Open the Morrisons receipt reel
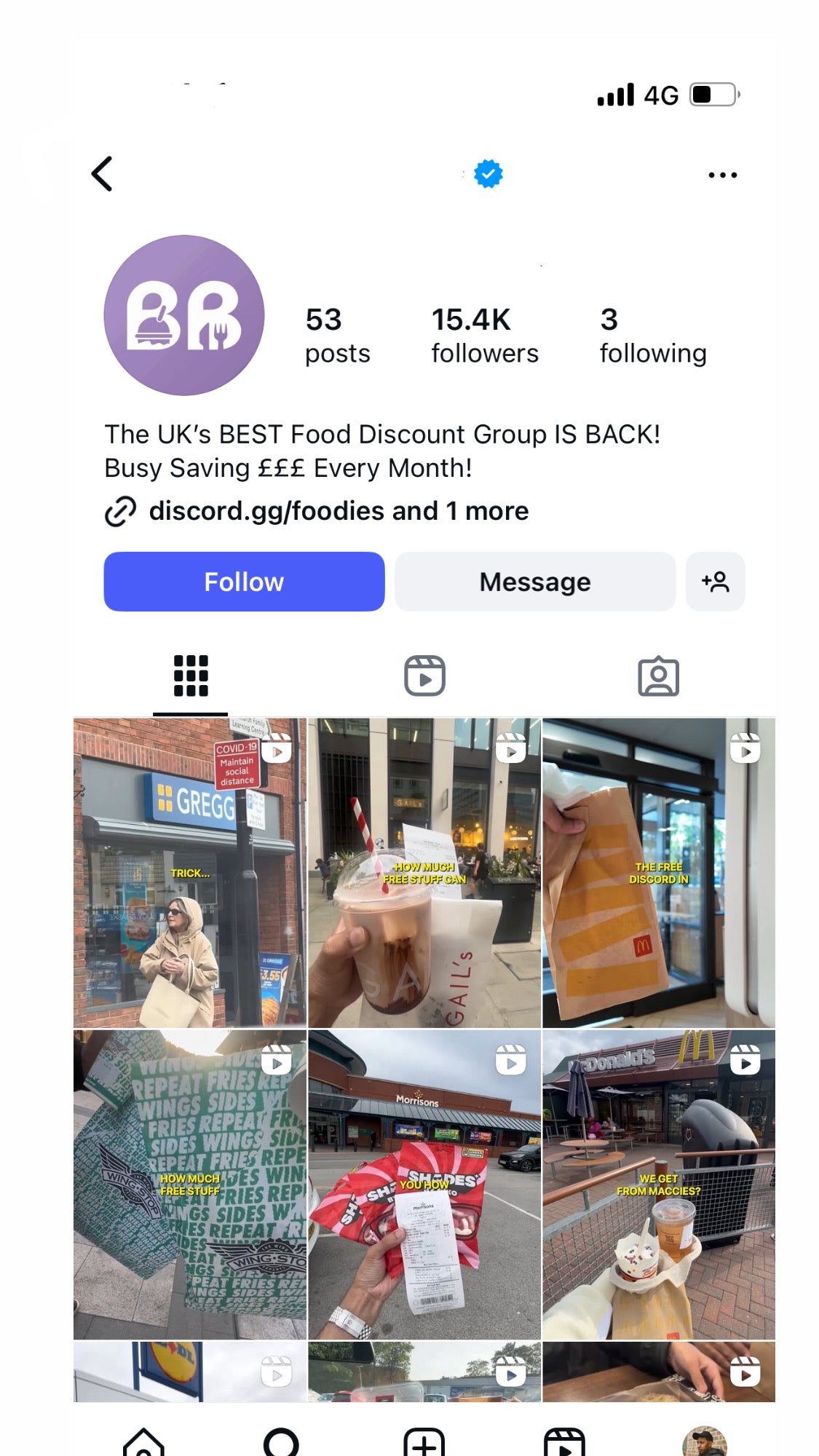 pyautogui.click(x=424, y=1184)
